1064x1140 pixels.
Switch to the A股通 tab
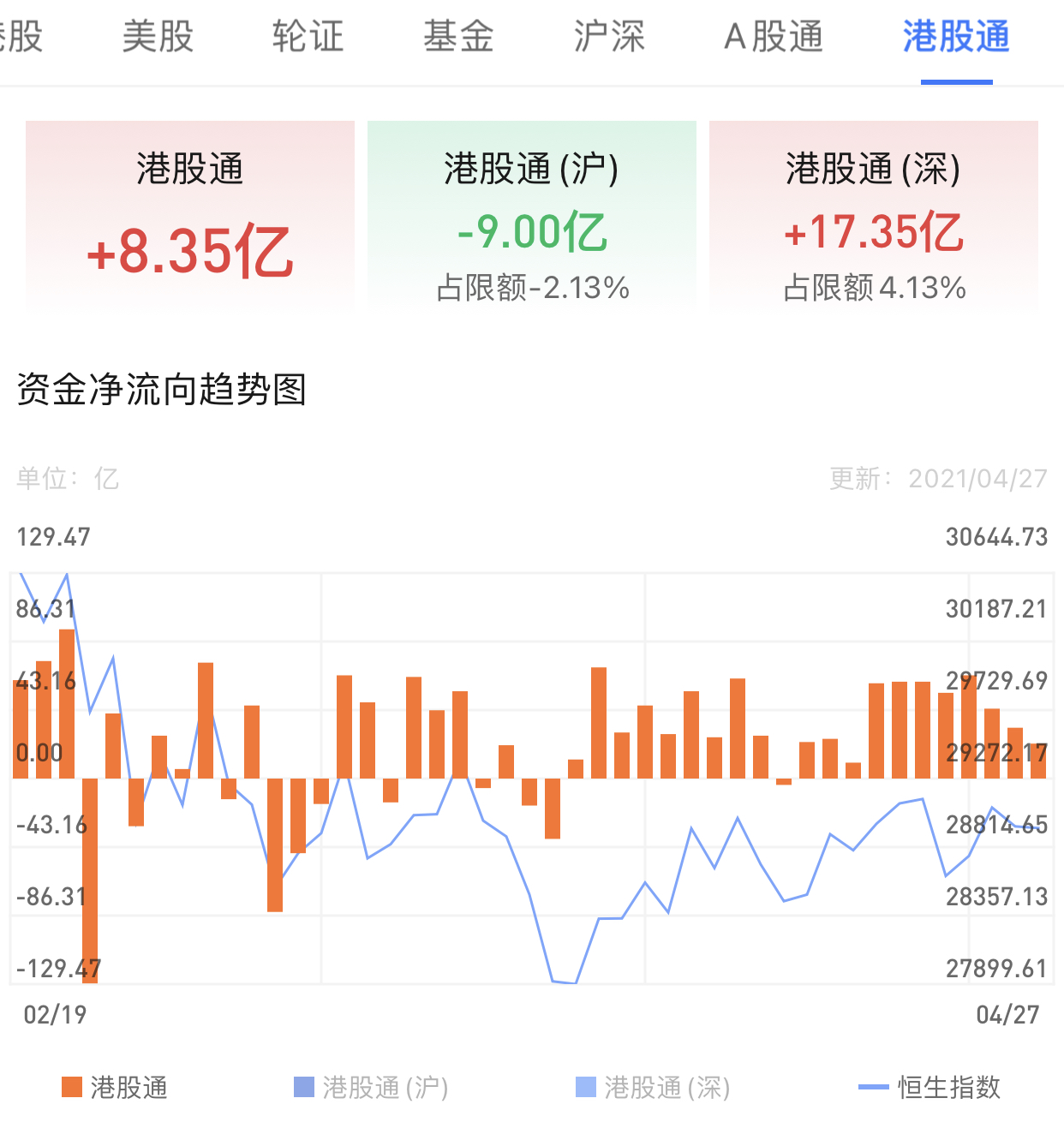(773, 37)
